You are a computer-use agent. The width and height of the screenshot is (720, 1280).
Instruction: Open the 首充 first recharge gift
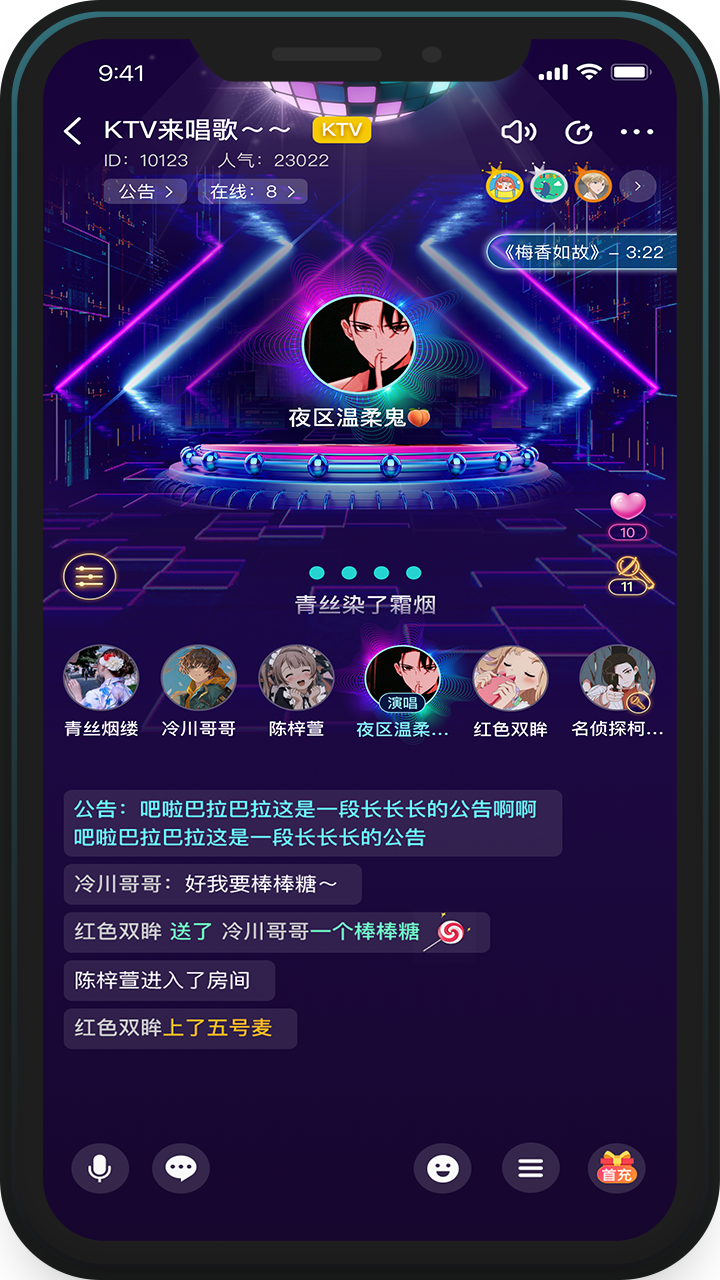pyautogui.click(x=617, y=1168)
